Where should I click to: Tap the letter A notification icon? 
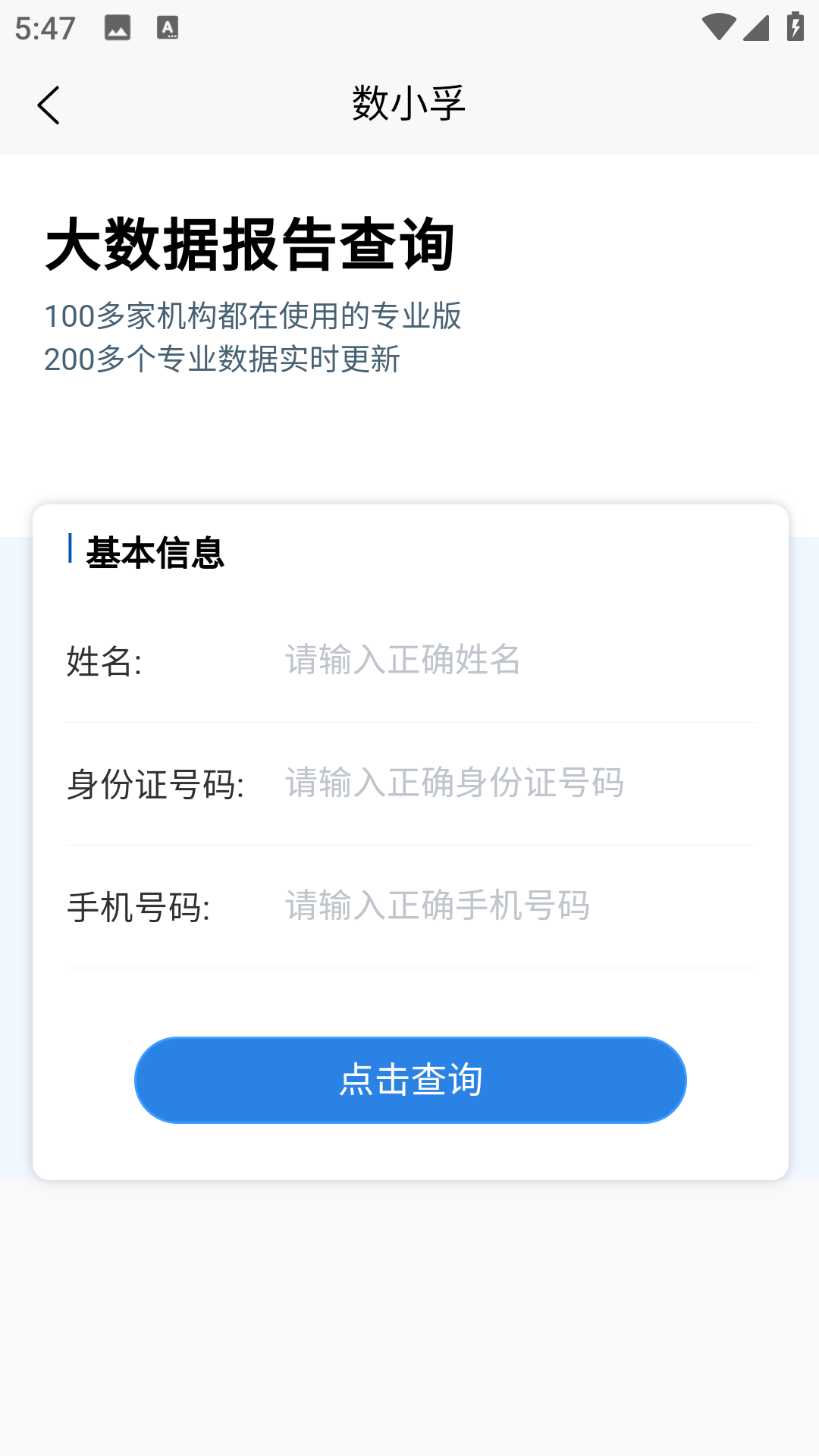coord(168,28)
